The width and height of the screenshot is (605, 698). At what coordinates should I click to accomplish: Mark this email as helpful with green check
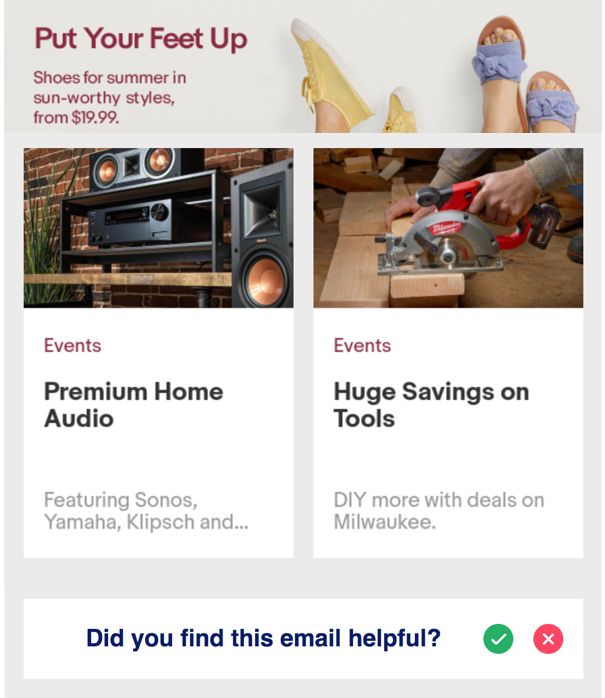tap(498, 639)
